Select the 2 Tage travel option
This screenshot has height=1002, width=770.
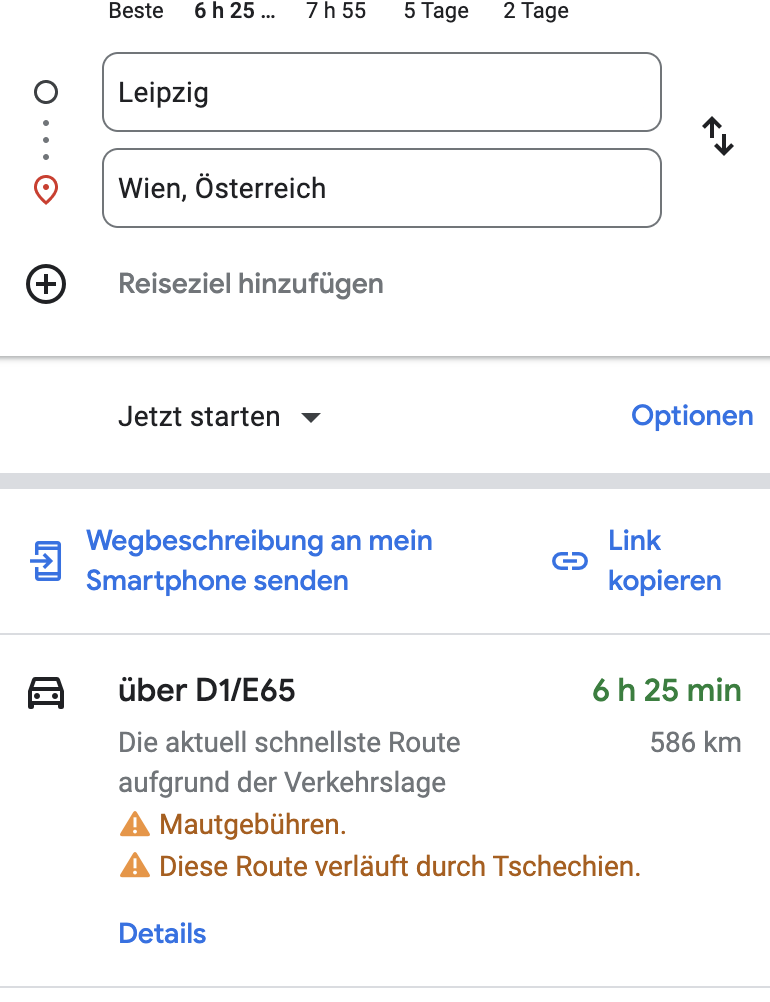pos(535,12)
